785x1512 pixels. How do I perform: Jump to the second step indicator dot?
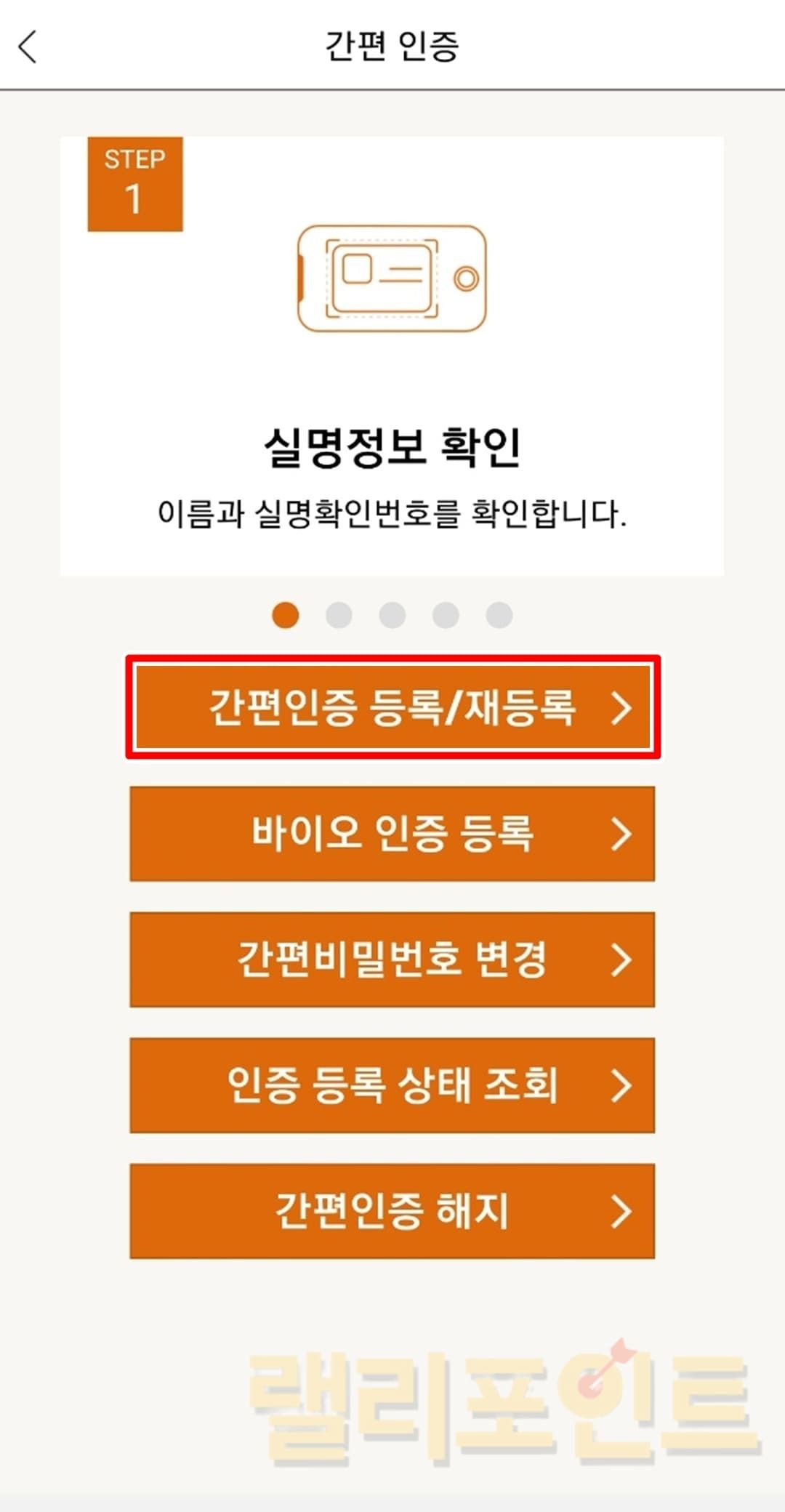(339, 615)
